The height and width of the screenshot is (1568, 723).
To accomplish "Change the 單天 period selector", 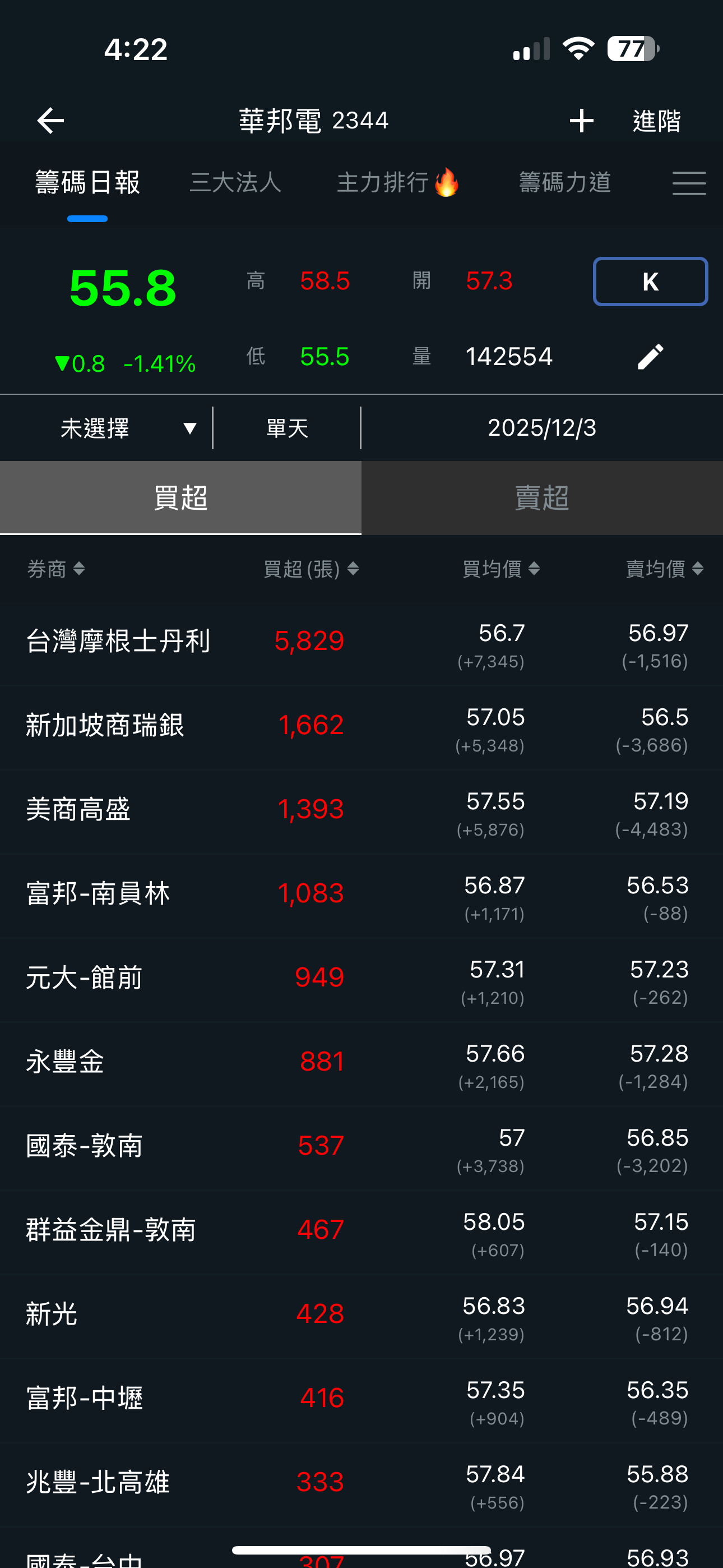I will [286, 428].
